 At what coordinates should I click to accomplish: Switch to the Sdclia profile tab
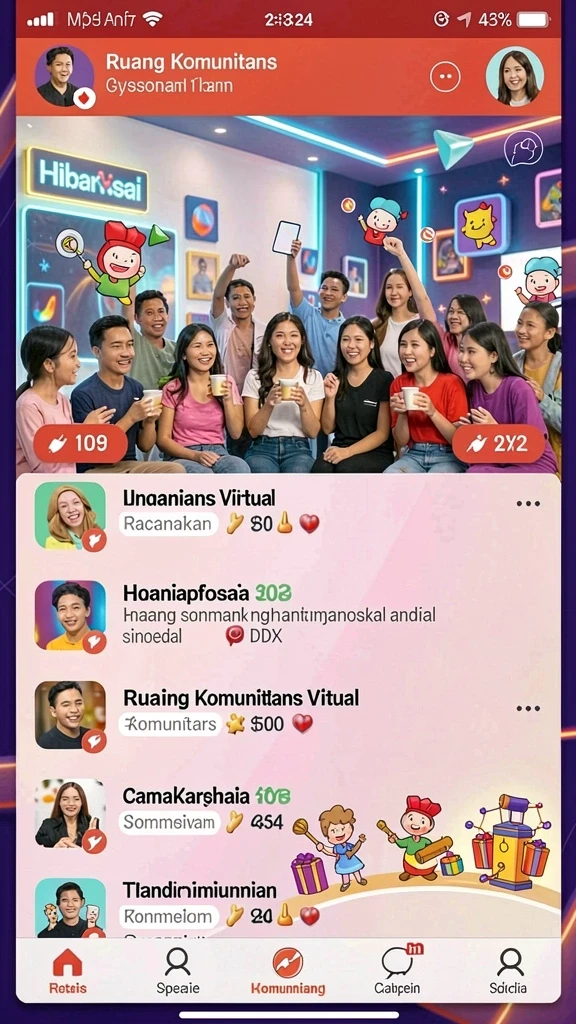click(508, 970)
